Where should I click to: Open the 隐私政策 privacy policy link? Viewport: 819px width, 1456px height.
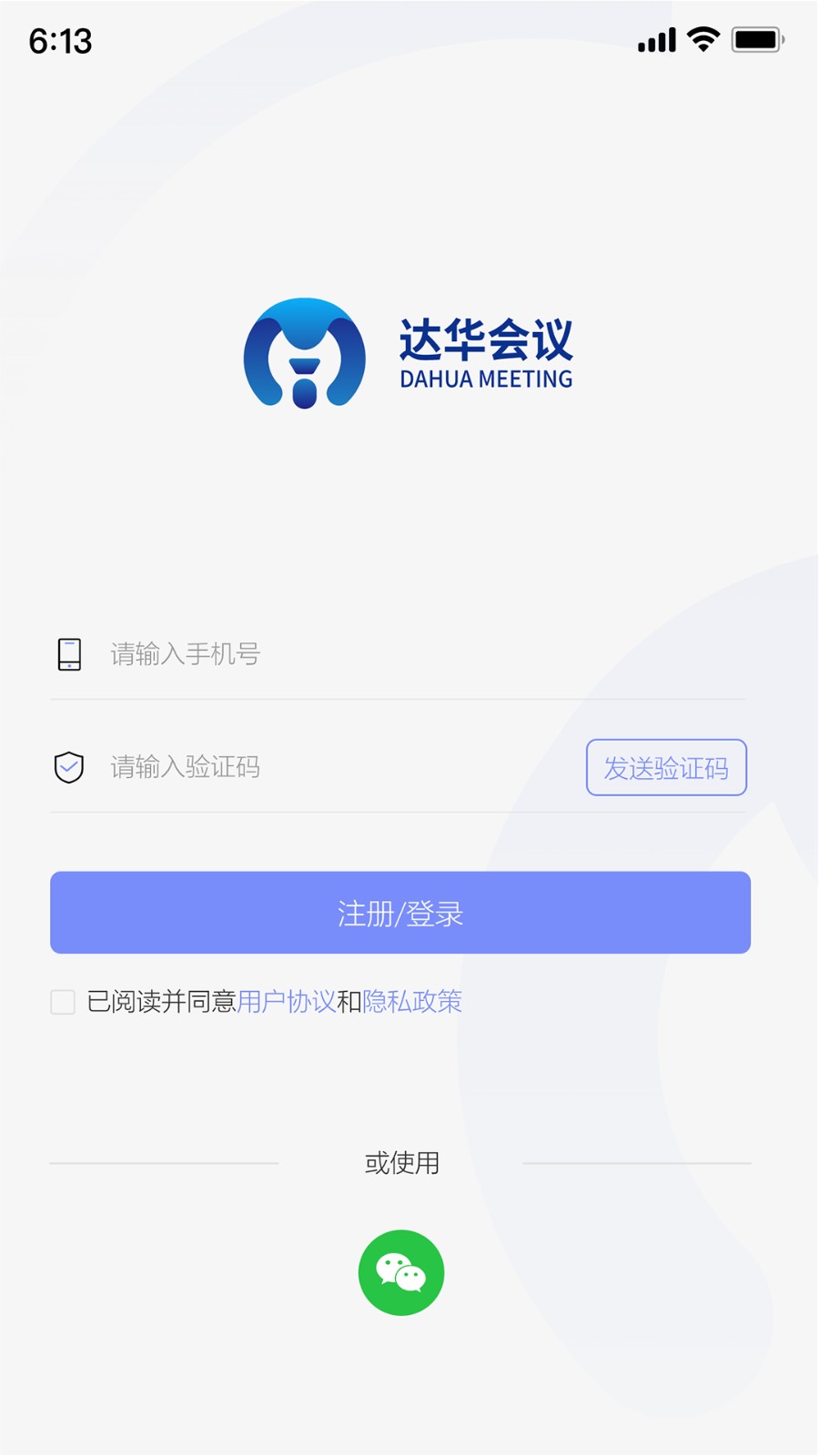click(x=413, y=1001)
